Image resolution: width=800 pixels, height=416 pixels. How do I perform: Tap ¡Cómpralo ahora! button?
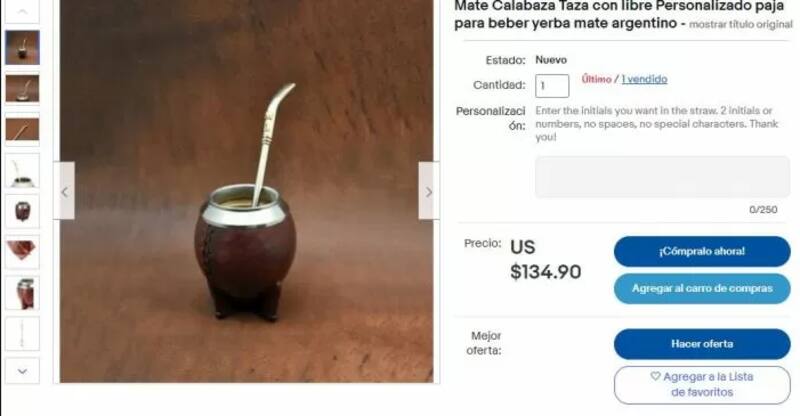pos(701,251)
